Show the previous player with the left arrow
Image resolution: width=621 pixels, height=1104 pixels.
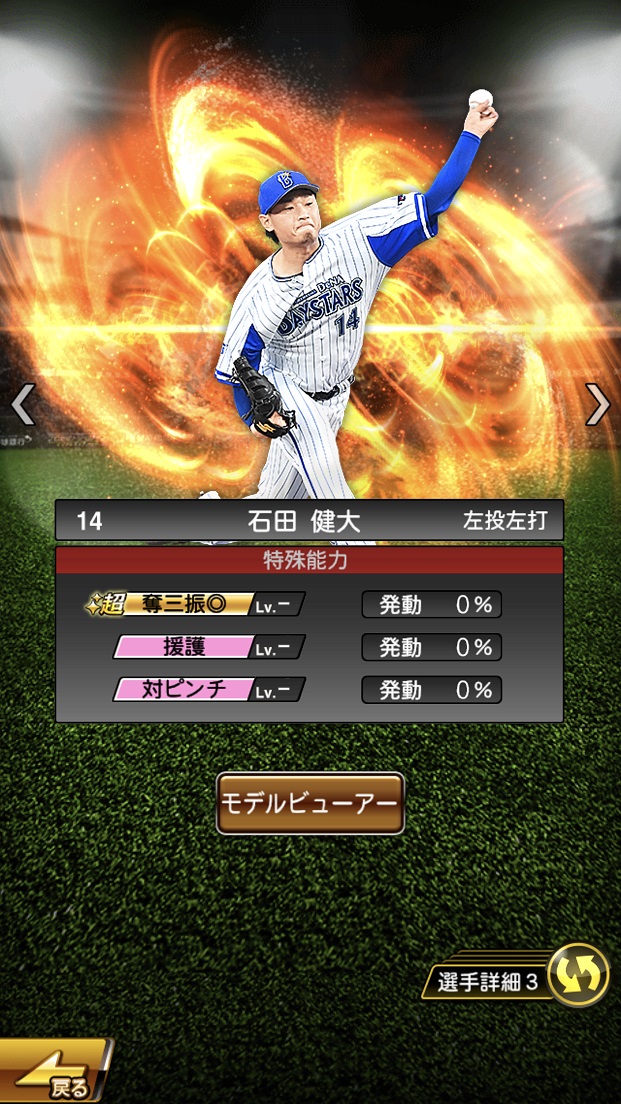pos(22,404)
